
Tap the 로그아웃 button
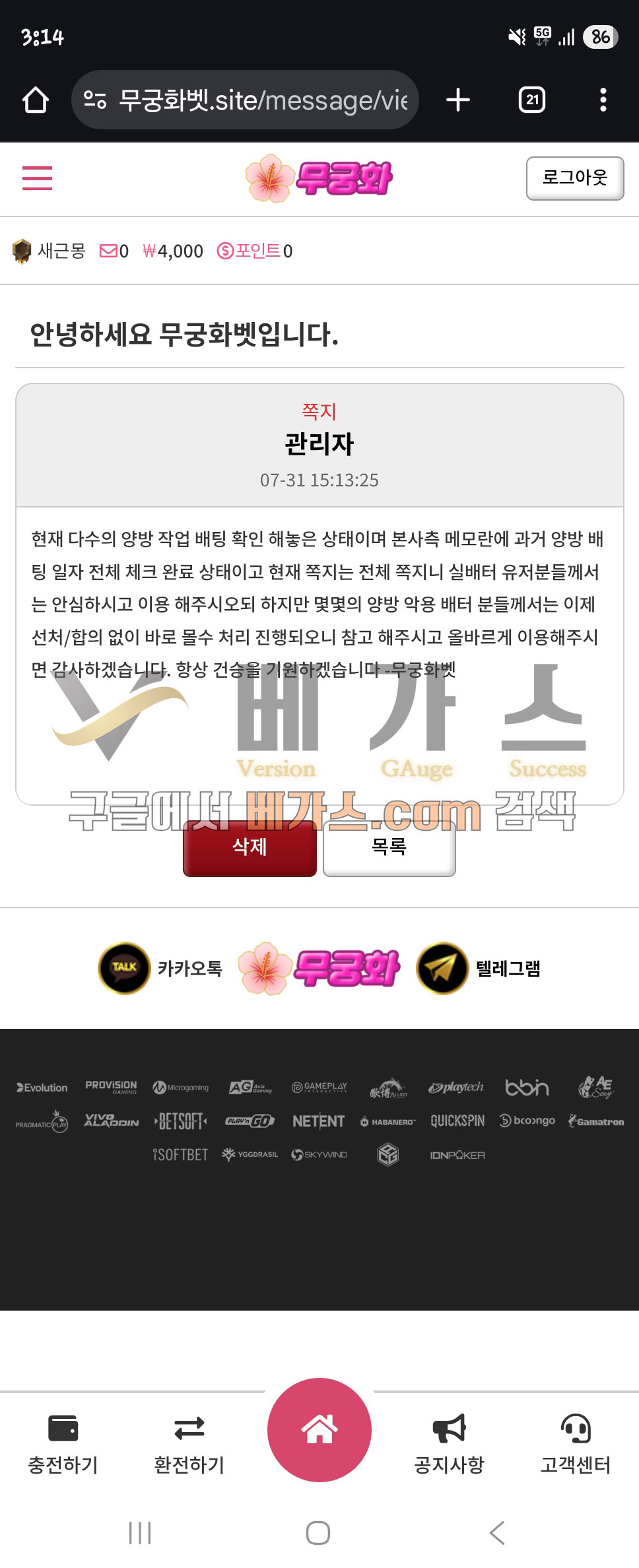[574, 178]
